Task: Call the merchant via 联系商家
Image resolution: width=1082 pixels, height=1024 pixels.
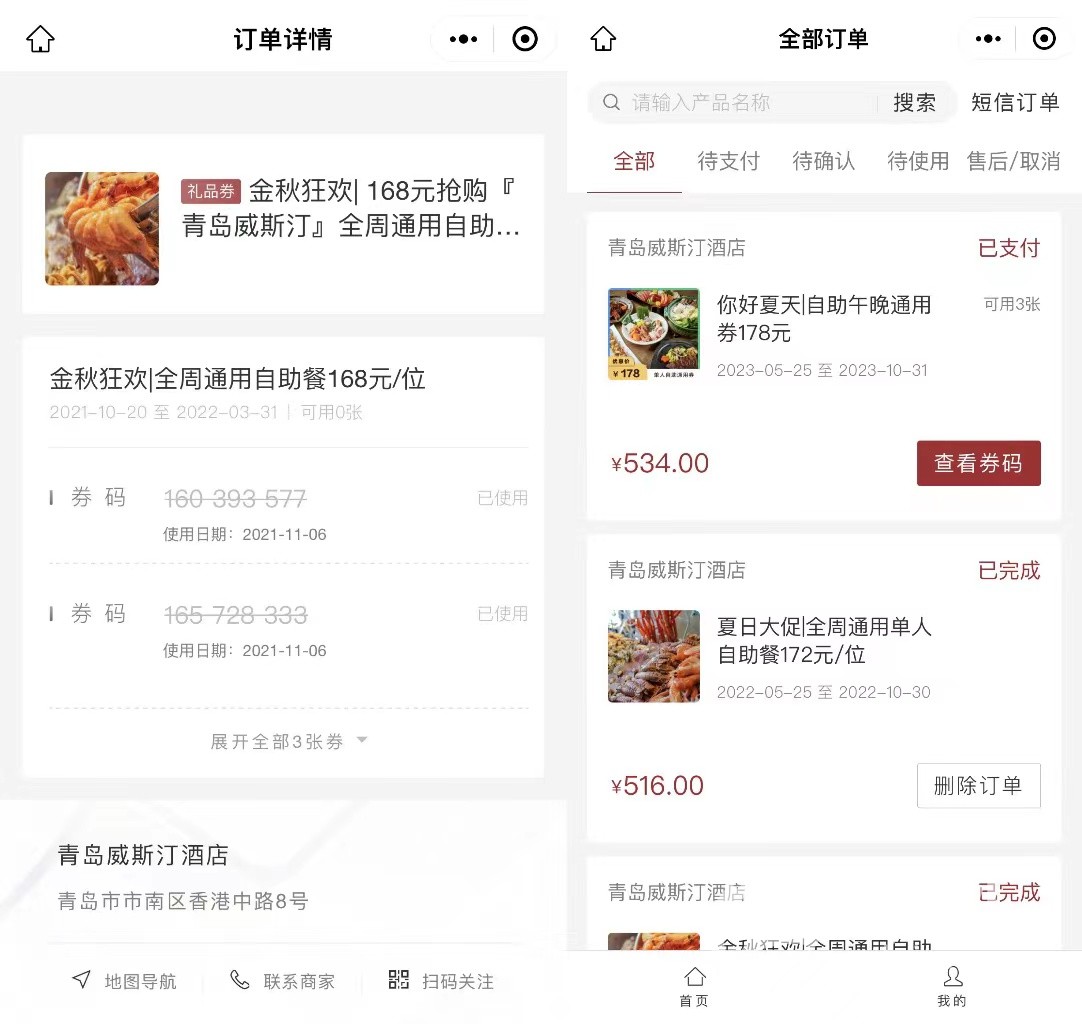Action: click(283, 981)
